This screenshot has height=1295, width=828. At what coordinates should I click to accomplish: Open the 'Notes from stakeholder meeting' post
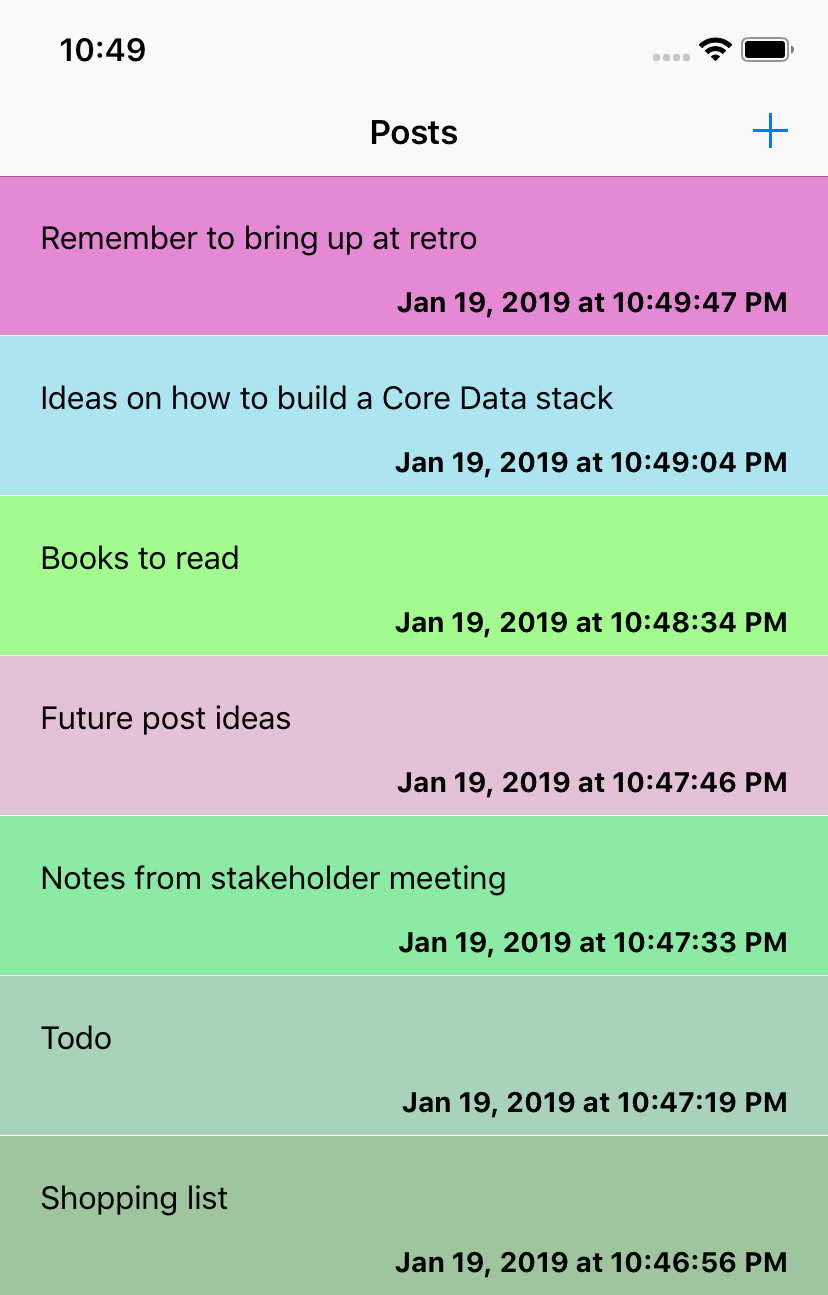(272, 879)
